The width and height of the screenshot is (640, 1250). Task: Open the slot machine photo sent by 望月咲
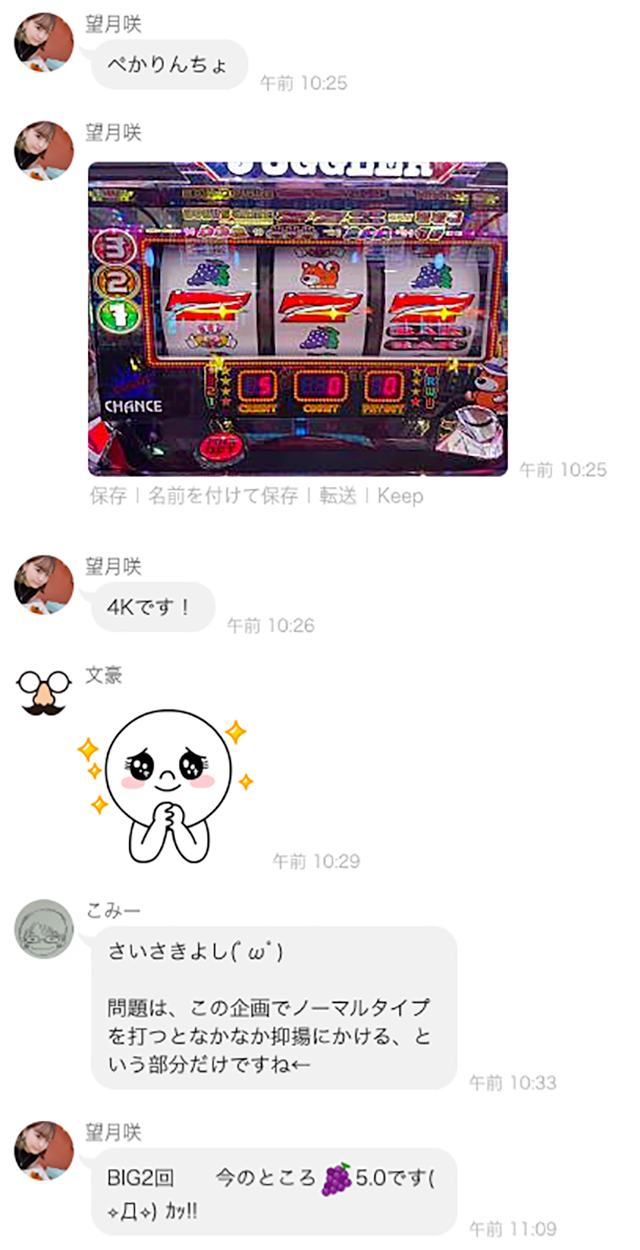(x=297, y=318)
